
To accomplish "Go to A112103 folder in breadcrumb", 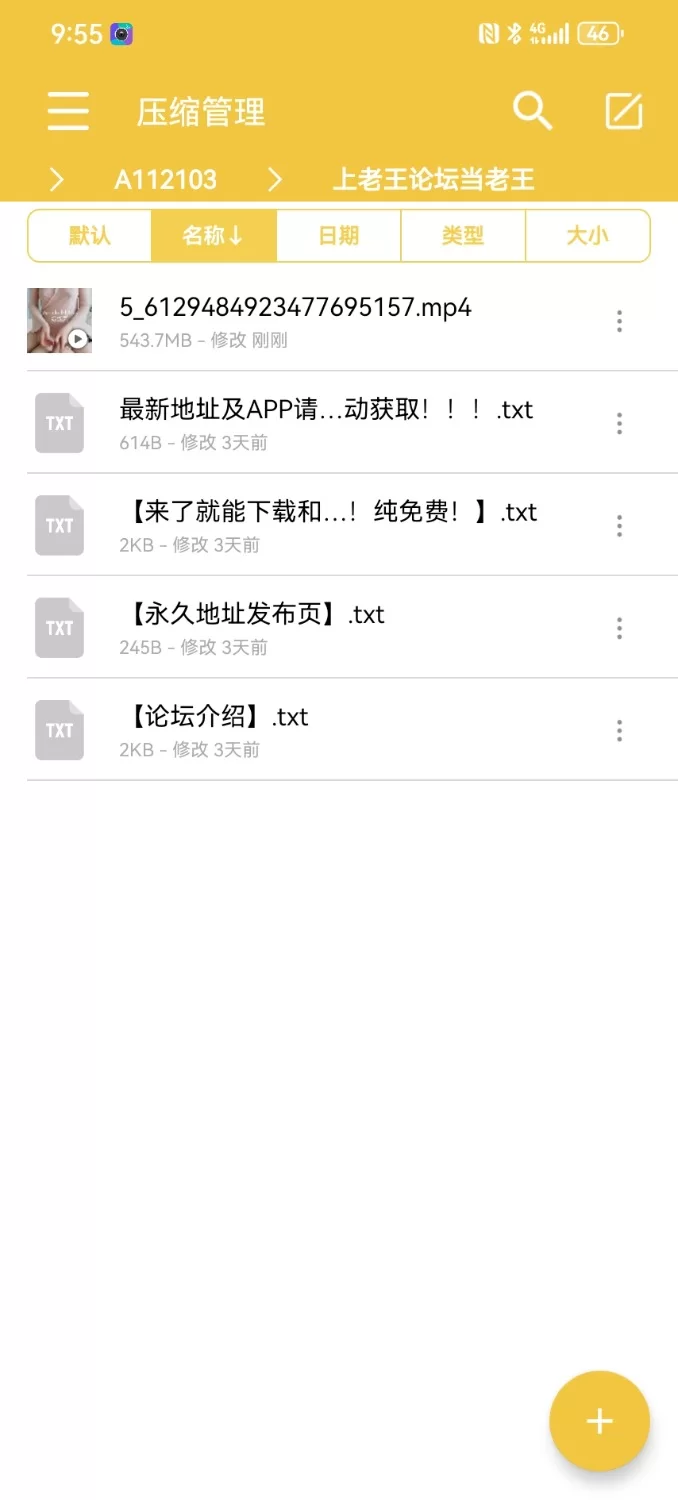I will coord(165,180).
